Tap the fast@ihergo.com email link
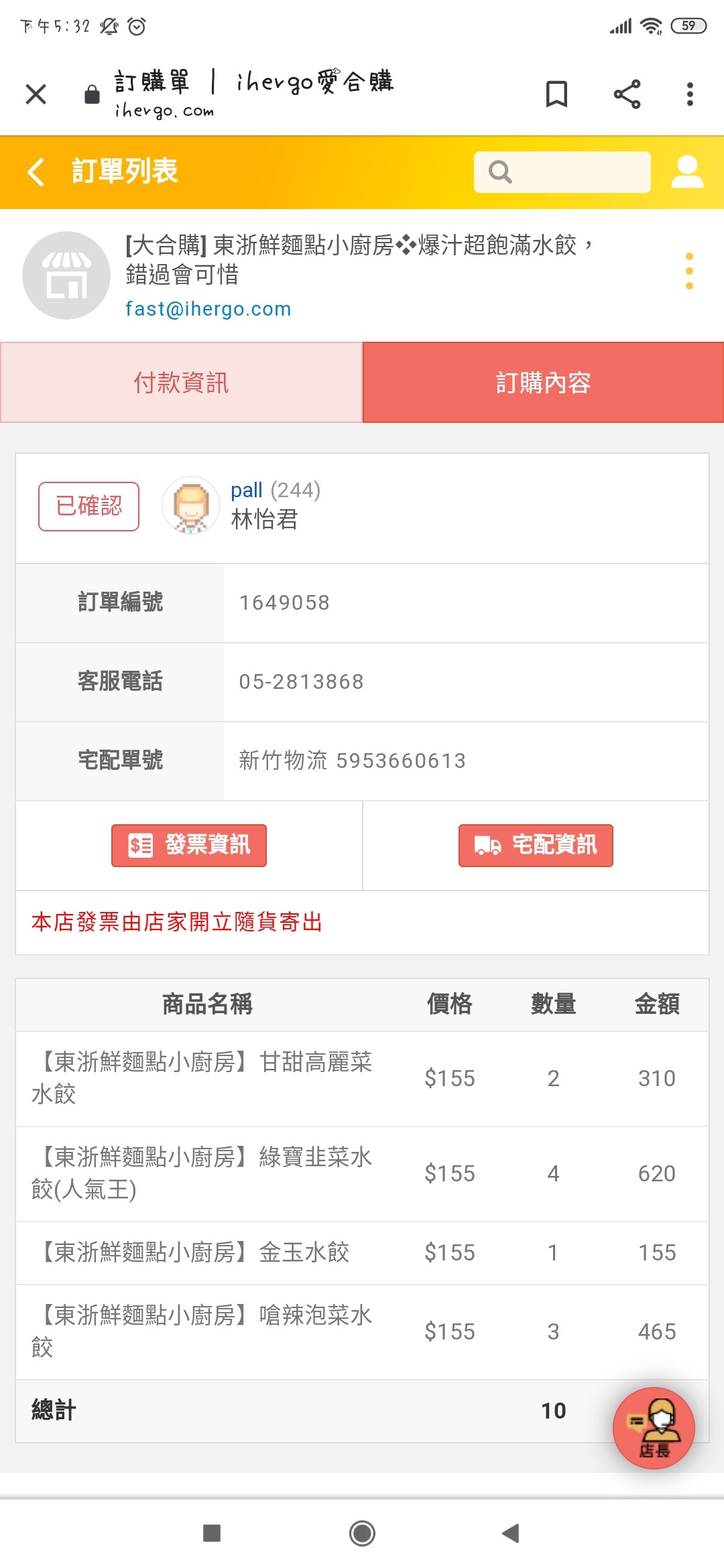724x1568 pixels. (208, 309)
